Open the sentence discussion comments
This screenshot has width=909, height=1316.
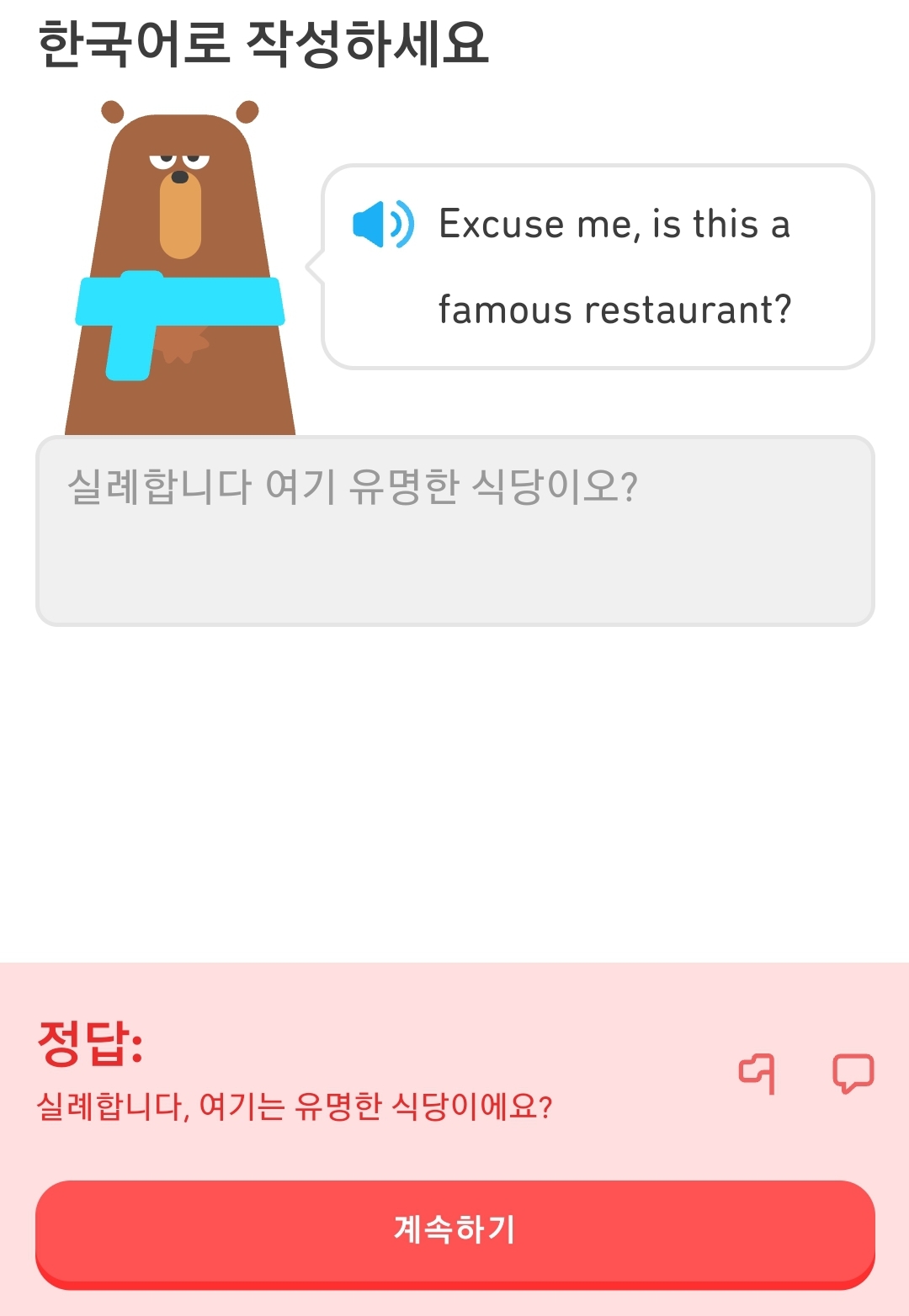click(853, 1074)
